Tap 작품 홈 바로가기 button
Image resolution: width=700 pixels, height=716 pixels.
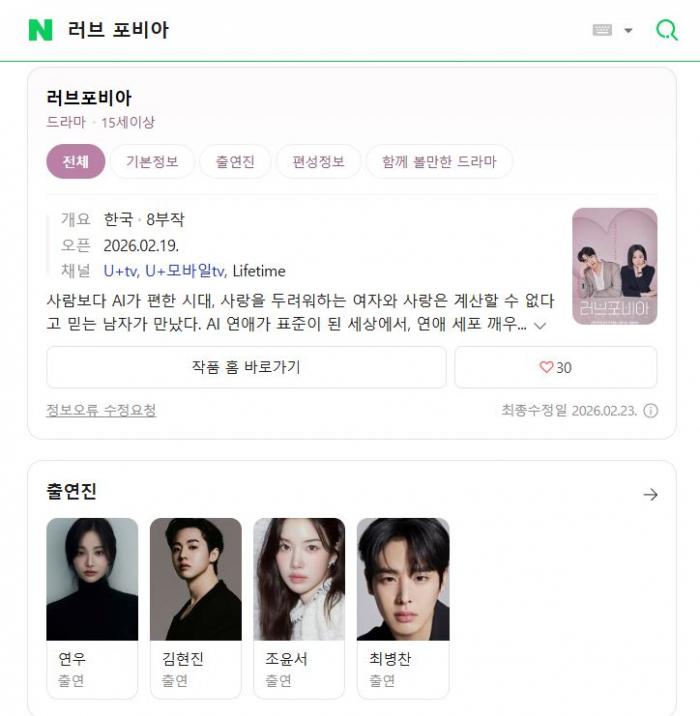coord(246,367)
